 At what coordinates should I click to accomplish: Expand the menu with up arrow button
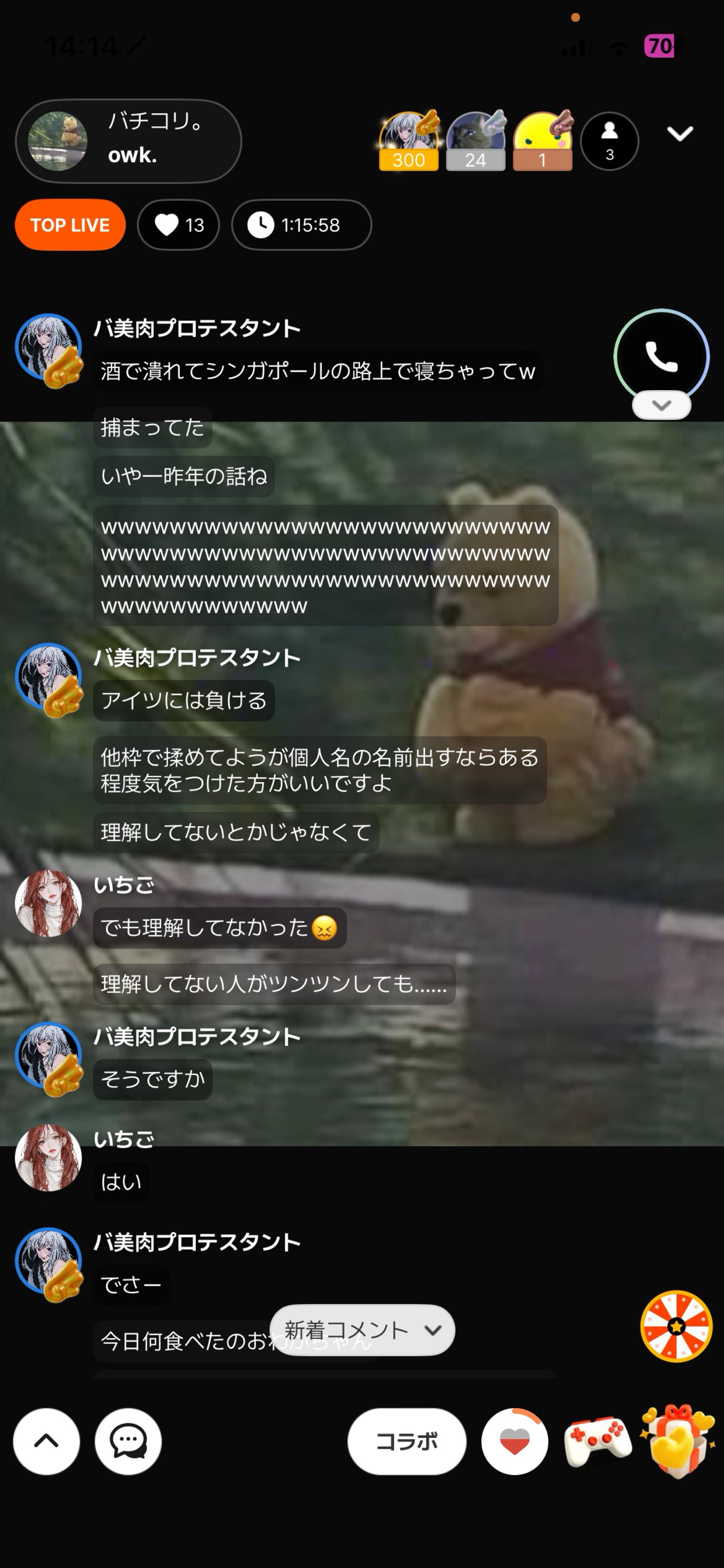(46, 1441)
